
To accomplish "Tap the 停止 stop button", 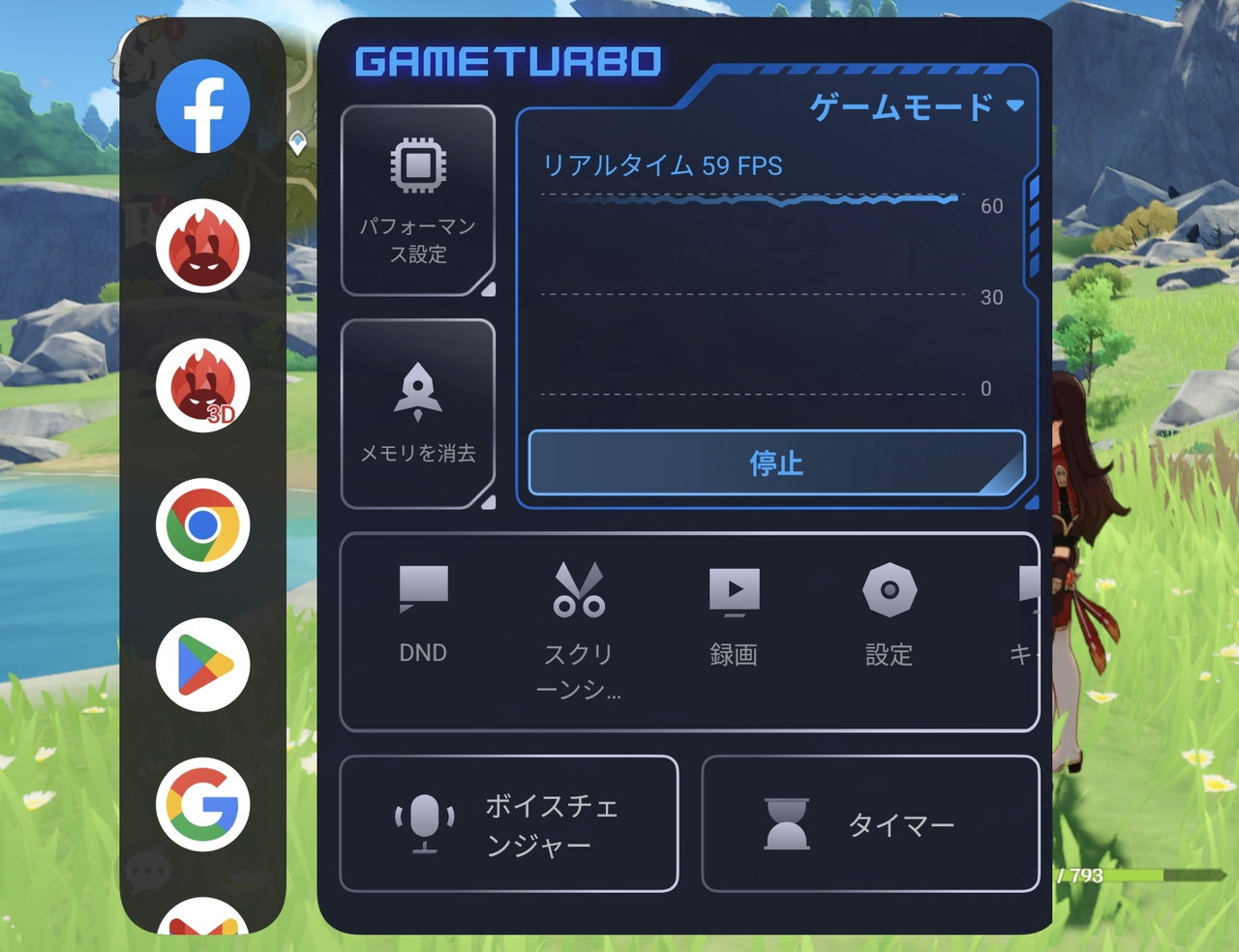I will pos(776,462).
